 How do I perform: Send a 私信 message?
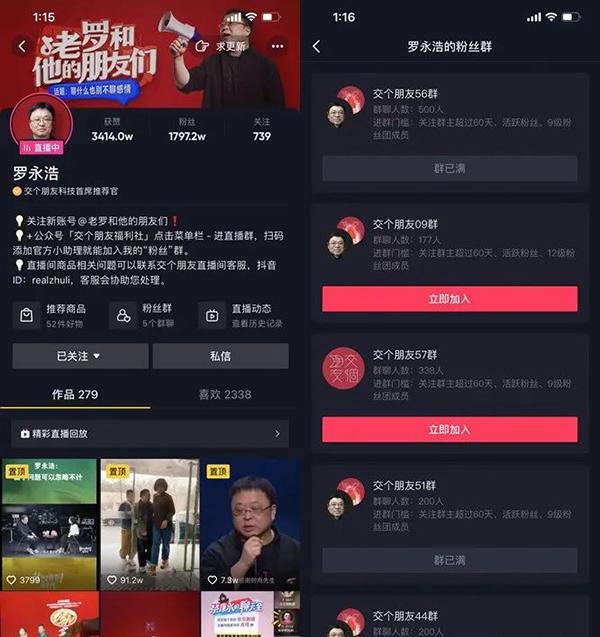[221, 356]
